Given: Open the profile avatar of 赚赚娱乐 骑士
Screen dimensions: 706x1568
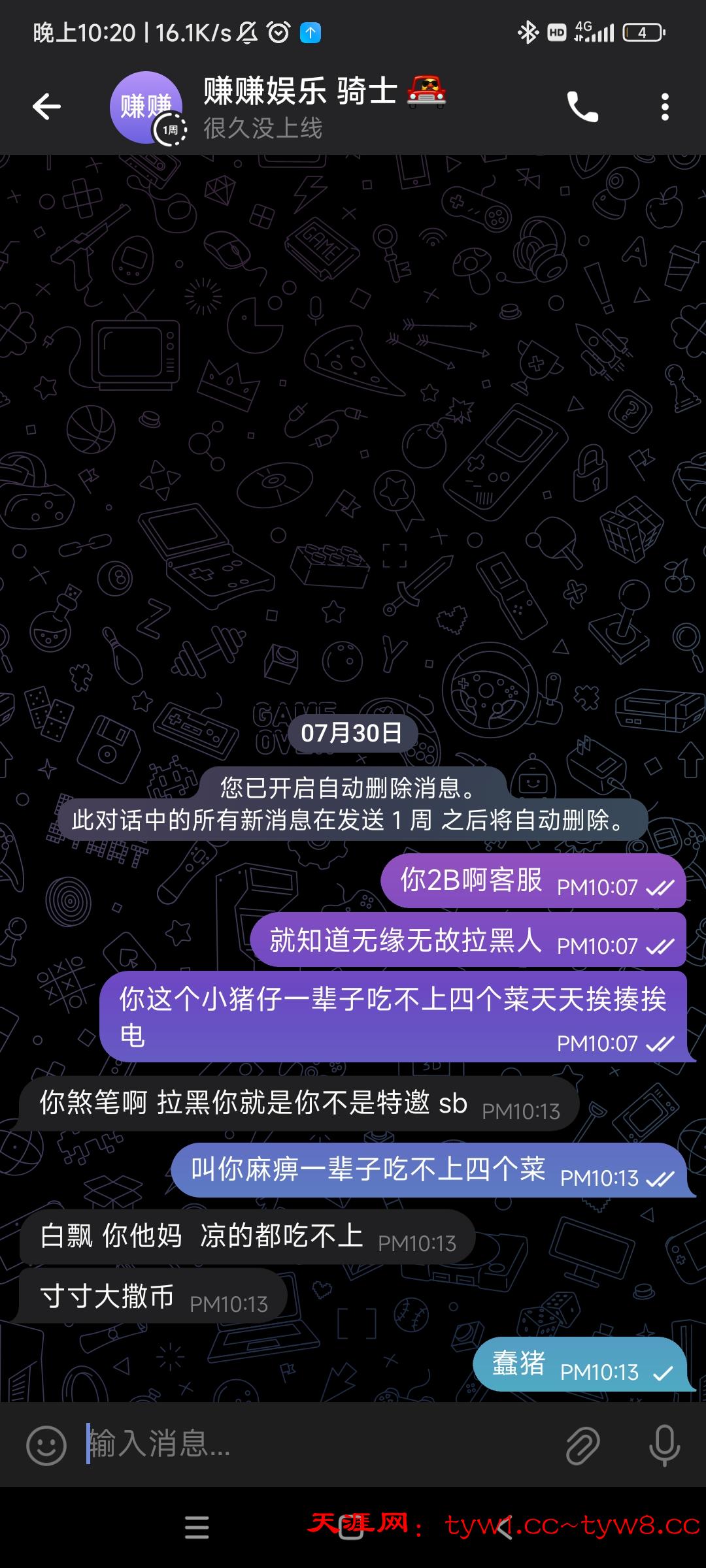Looking at the screenshot, I should (146, 106).
